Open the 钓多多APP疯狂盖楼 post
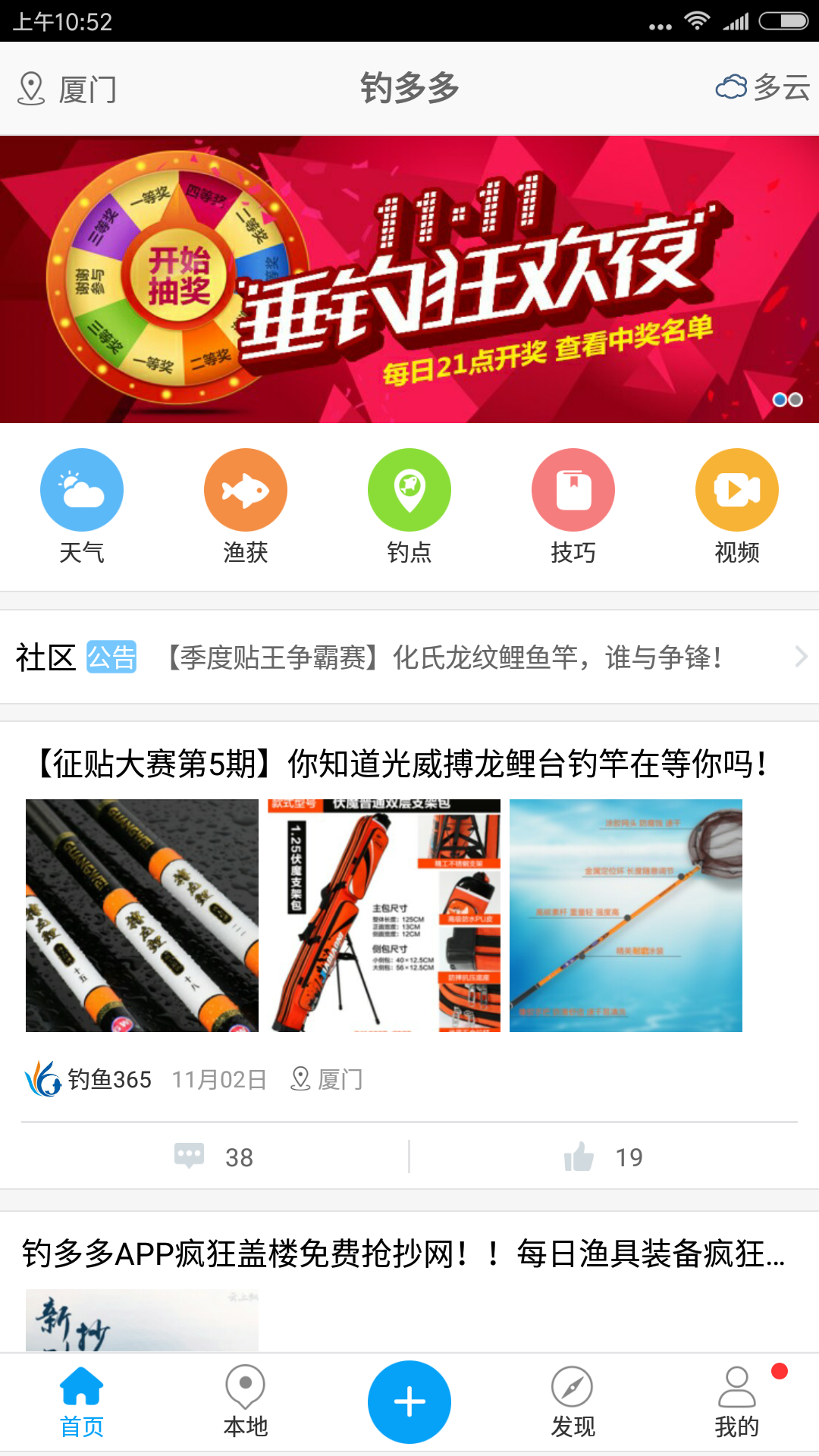The width and height of the screenshot is (819, 1456). point(403,1254)
